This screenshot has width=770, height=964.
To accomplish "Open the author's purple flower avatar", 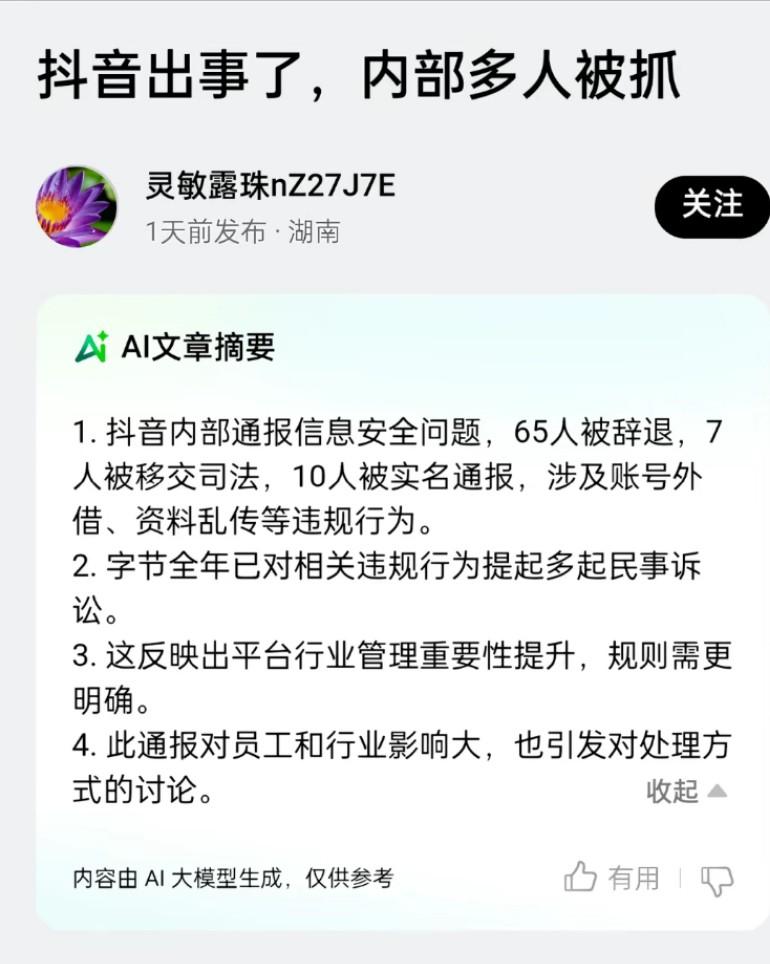I will click(x=75, y=207).
